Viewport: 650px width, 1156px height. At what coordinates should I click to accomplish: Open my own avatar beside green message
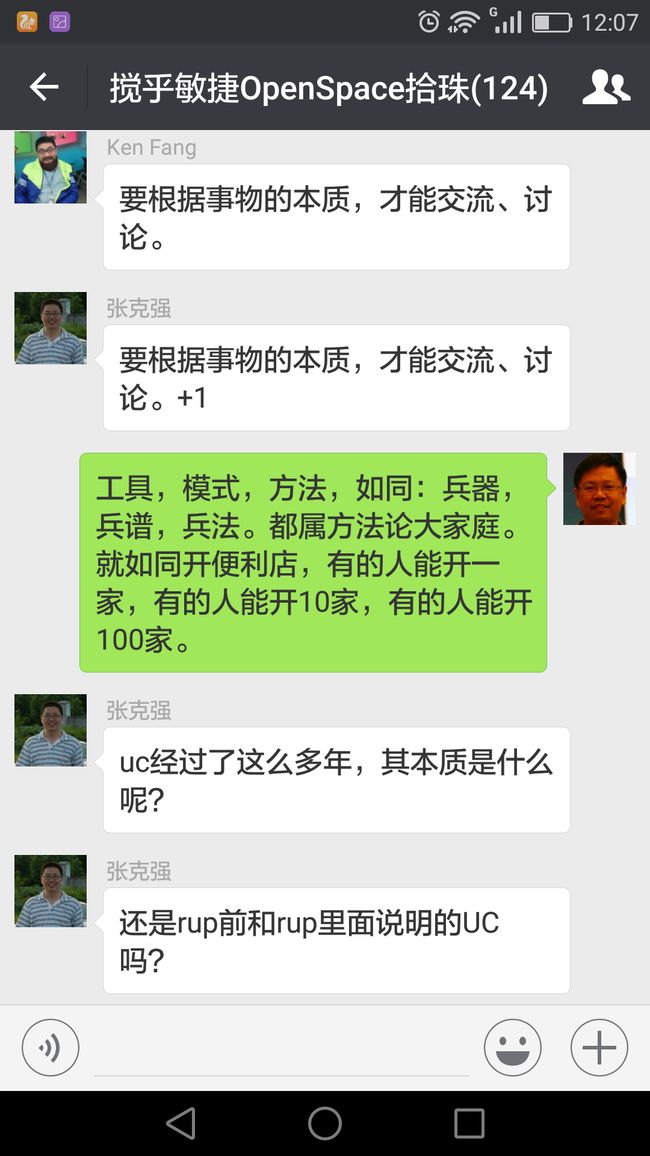pos(598,489)
